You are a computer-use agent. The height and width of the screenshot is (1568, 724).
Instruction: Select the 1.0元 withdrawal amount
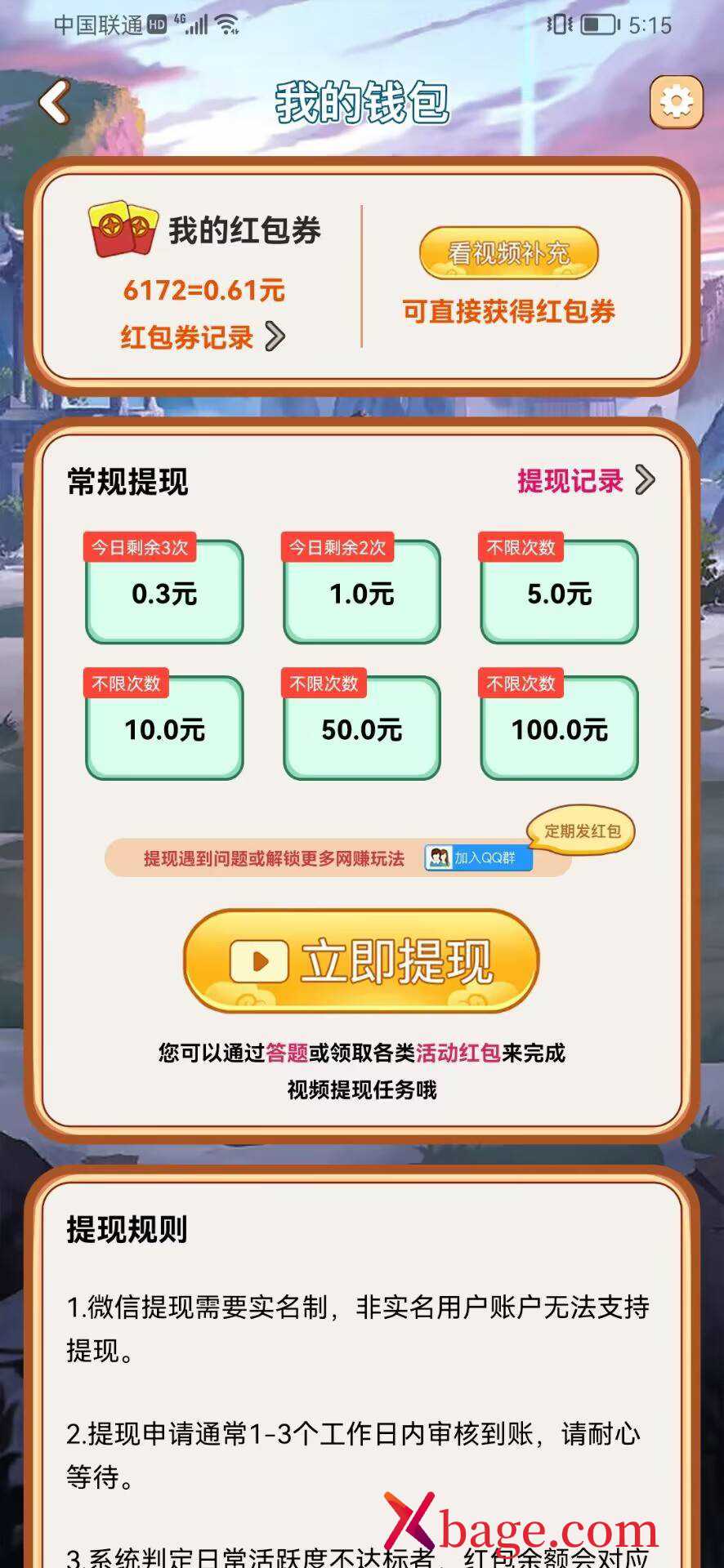[x=362, y=591]
